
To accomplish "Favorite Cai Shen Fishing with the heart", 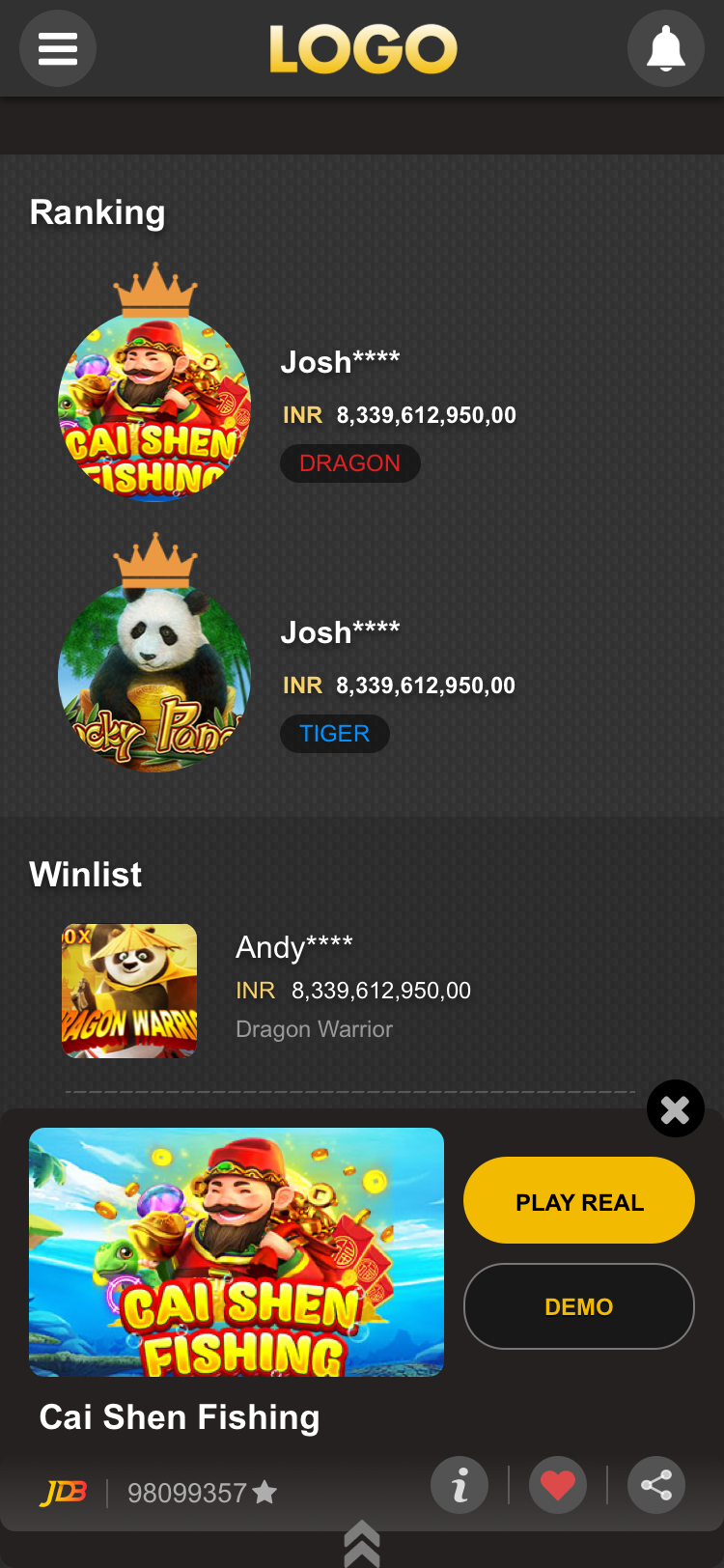I will [558, 1485].
